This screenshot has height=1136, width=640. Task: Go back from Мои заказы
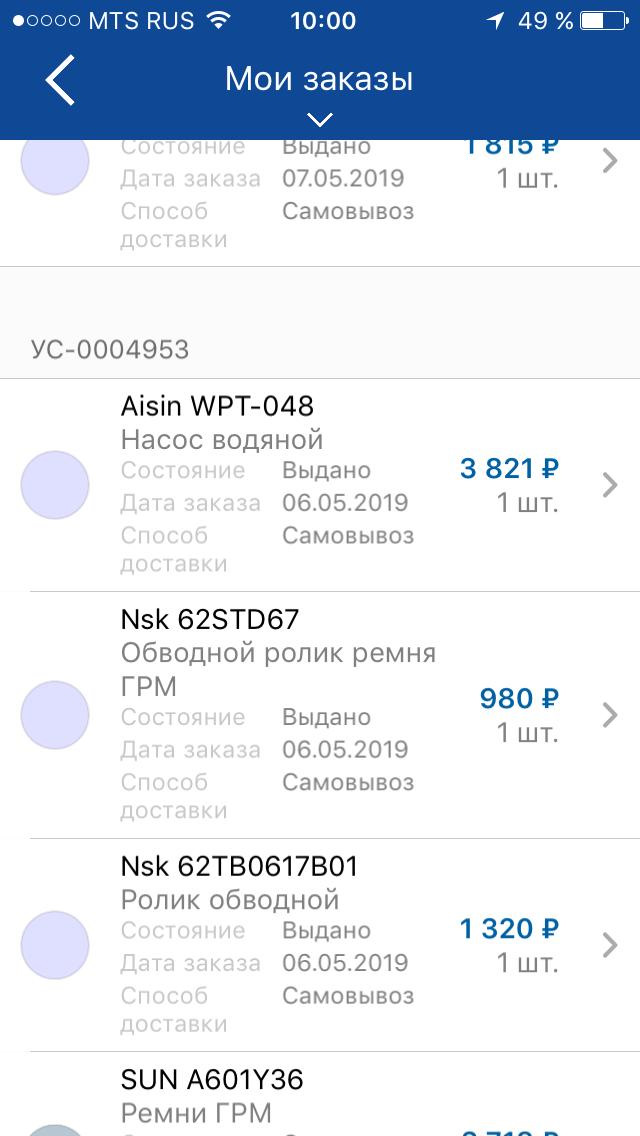pos(60,80)
